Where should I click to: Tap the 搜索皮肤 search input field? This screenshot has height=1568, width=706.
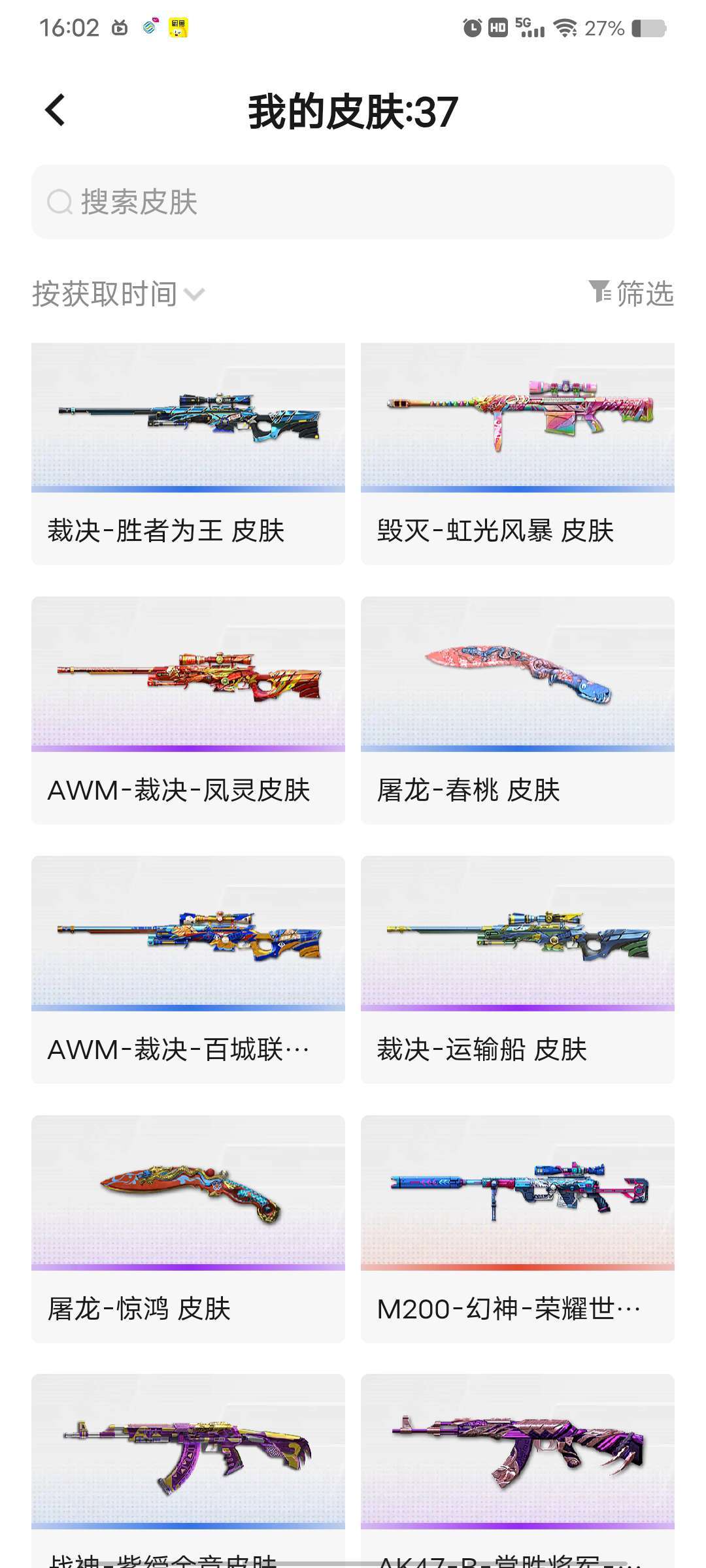point(353,203)
